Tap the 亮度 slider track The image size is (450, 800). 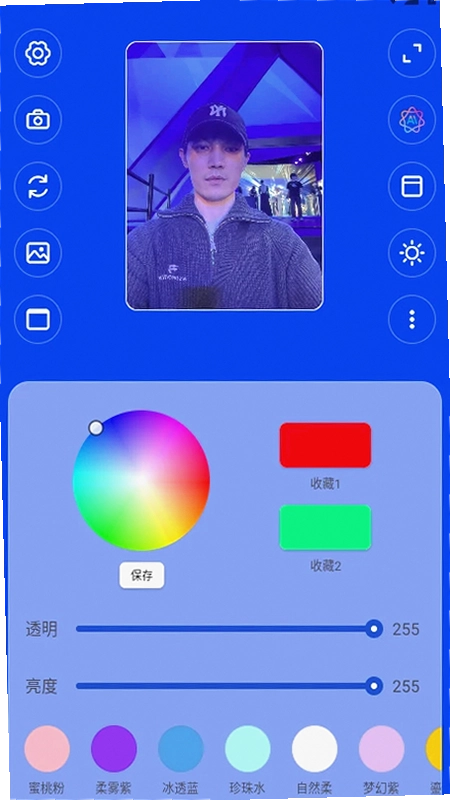pos(229,686)
